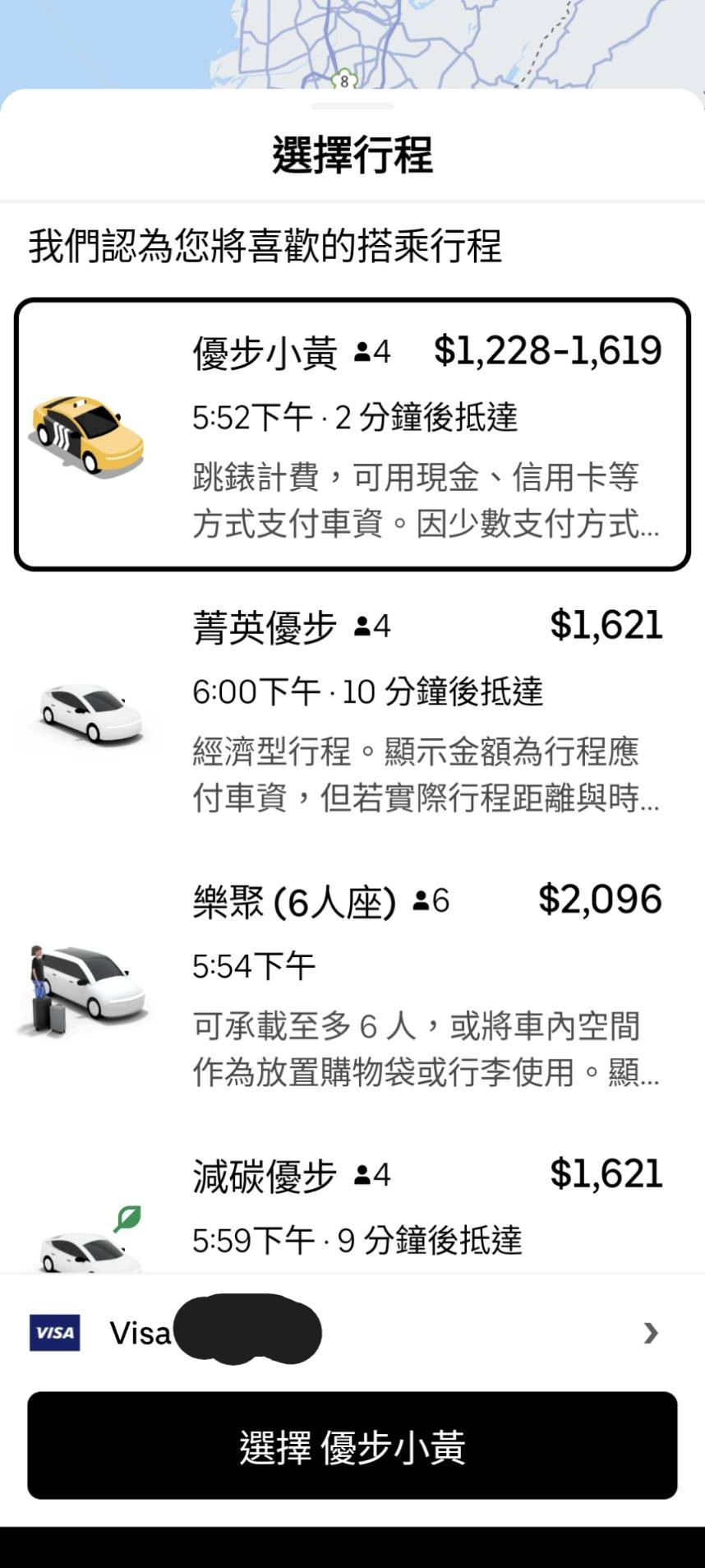Image resolution: width=705 pixels, height=1568 pixels.
Task: Tap the sheet drag handle above 選擇行程
Action: [352, 106]
